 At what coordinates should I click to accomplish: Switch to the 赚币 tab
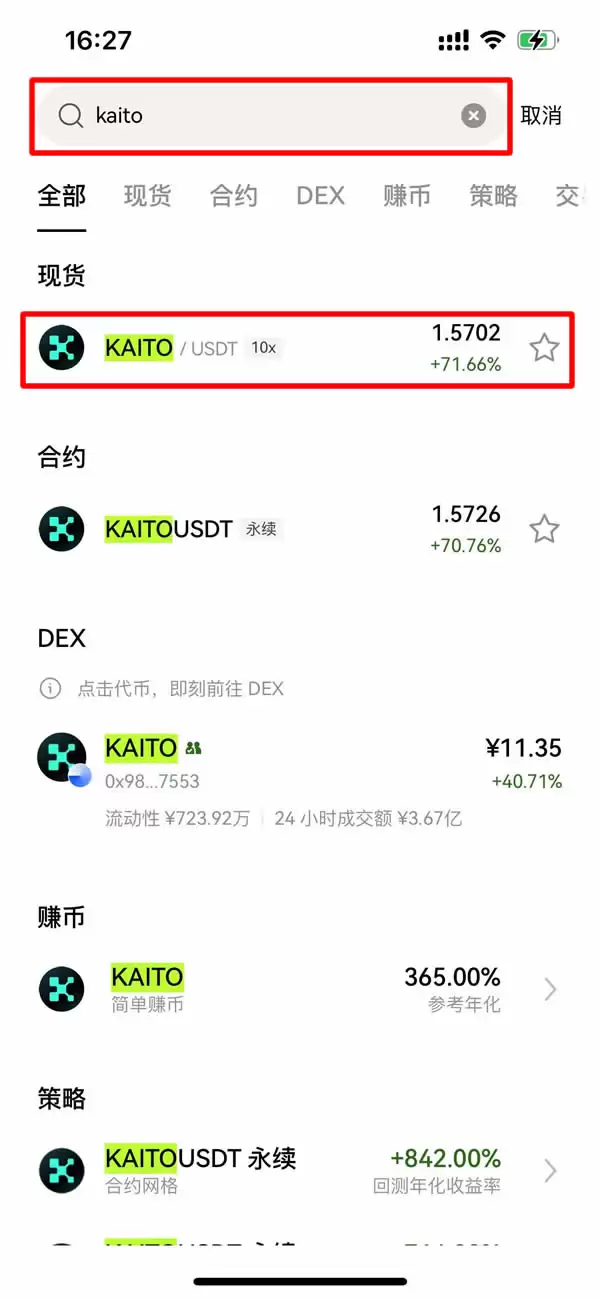(407, 196)
